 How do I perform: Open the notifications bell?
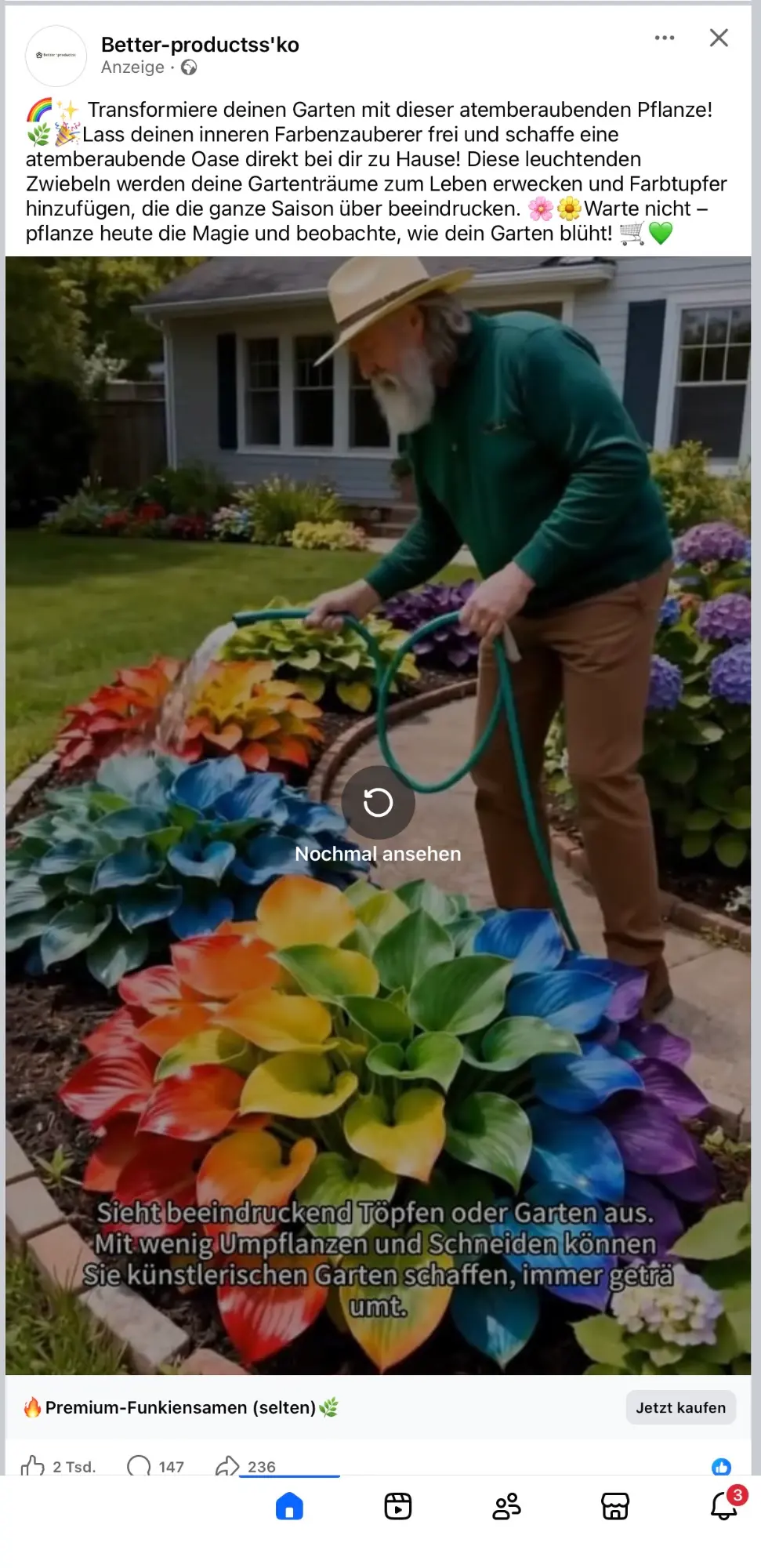(x=723, y=1506)
